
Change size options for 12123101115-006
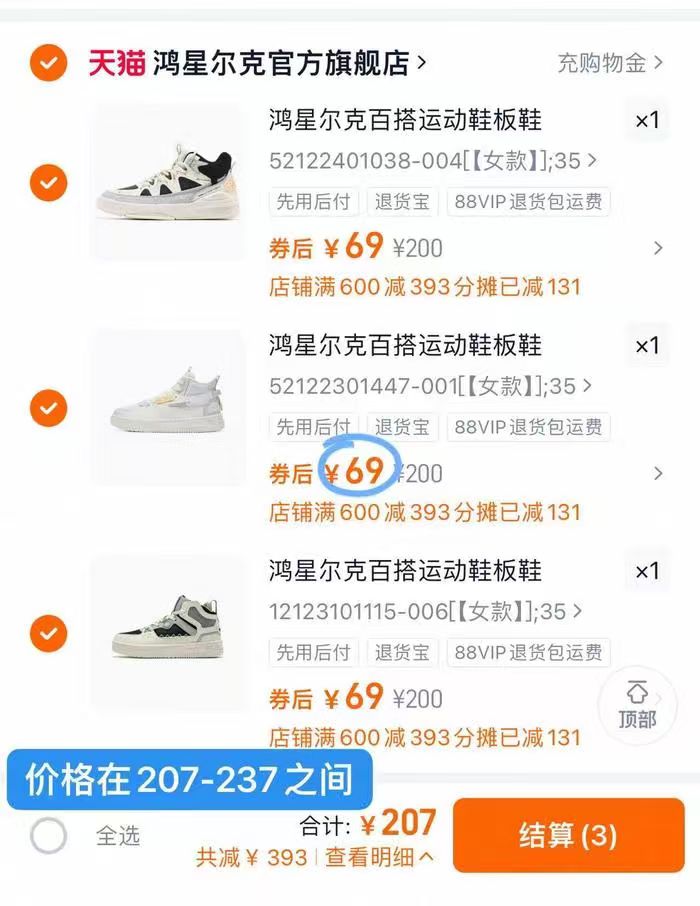[x=433, y=611]
